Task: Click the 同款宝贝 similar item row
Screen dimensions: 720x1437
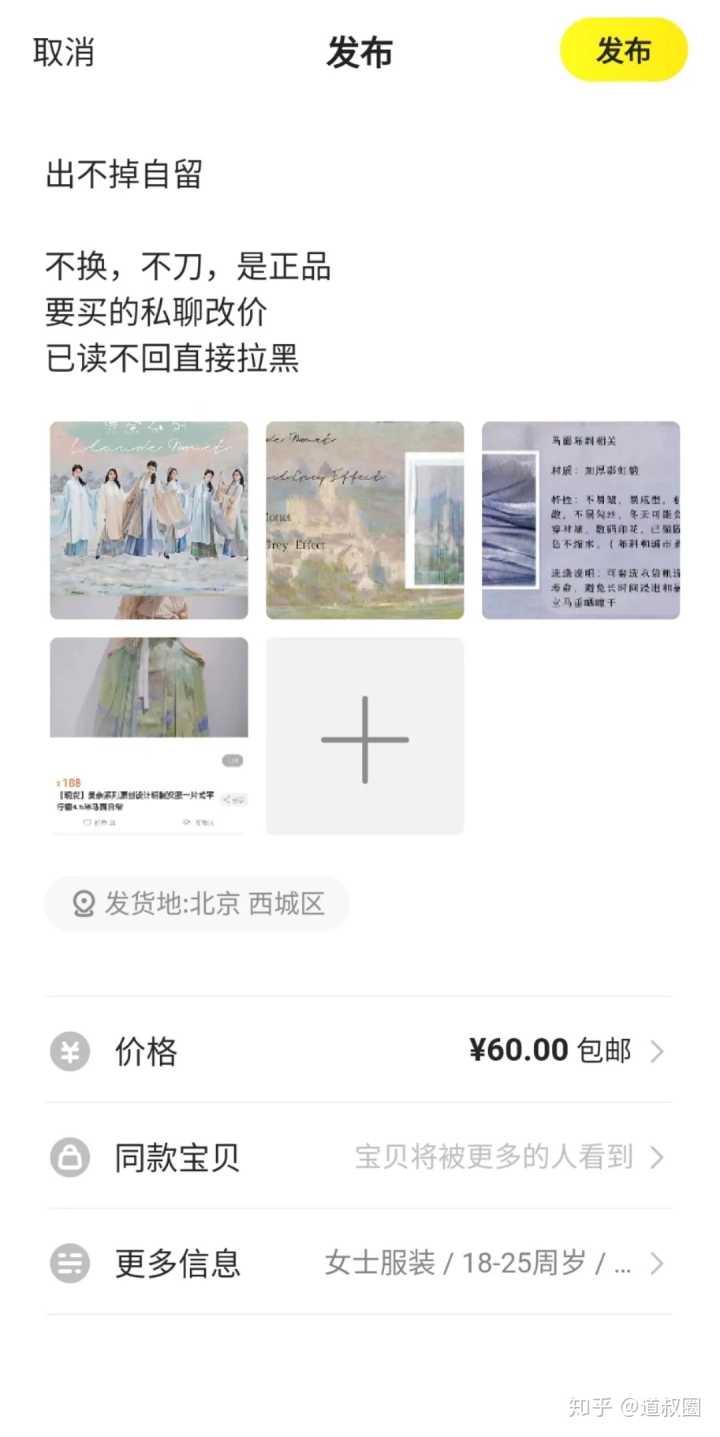Action: (x=360, y=1157)
